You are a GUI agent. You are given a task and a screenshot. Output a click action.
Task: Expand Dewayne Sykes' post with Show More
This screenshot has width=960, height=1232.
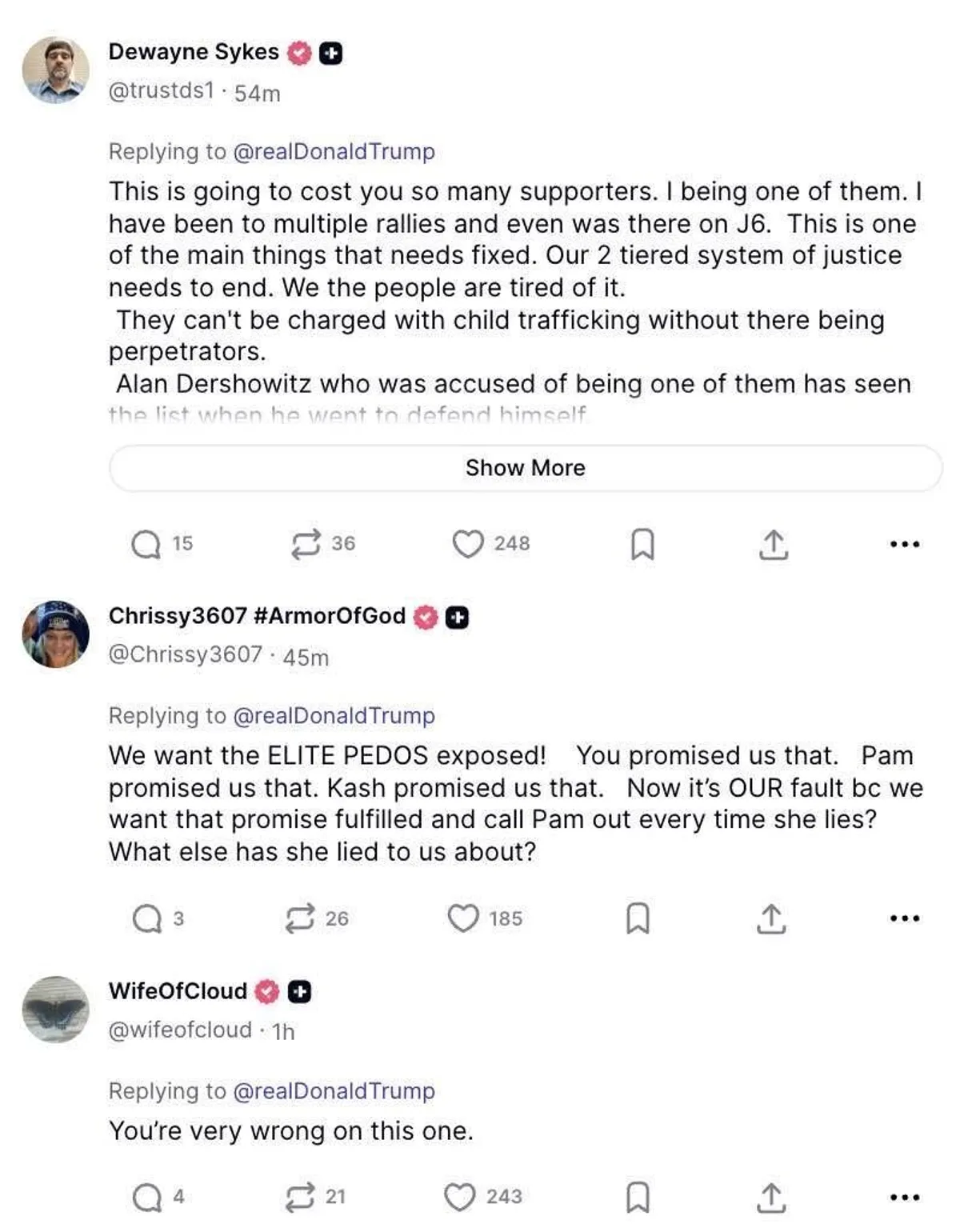525,468
